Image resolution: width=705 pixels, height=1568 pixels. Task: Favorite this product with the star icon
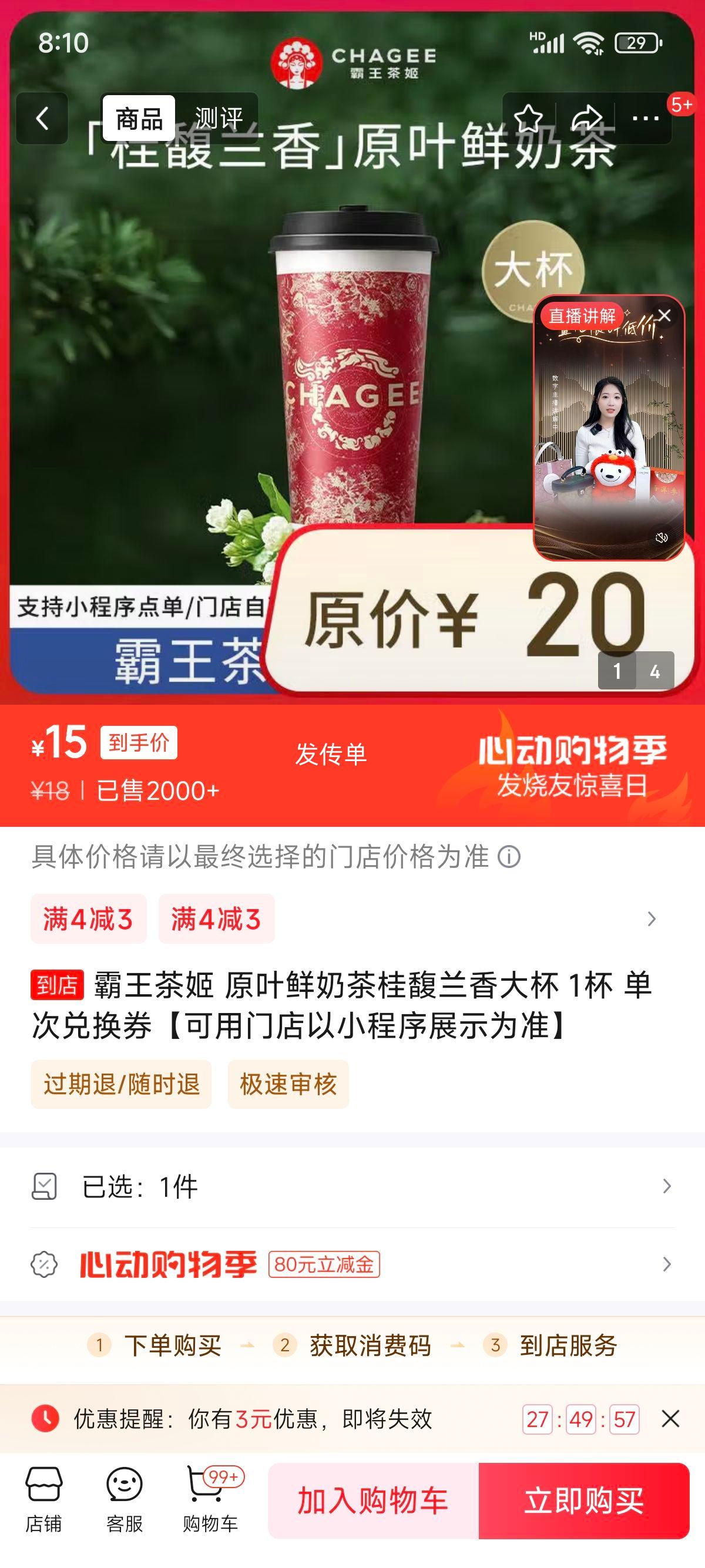point(528,119)
